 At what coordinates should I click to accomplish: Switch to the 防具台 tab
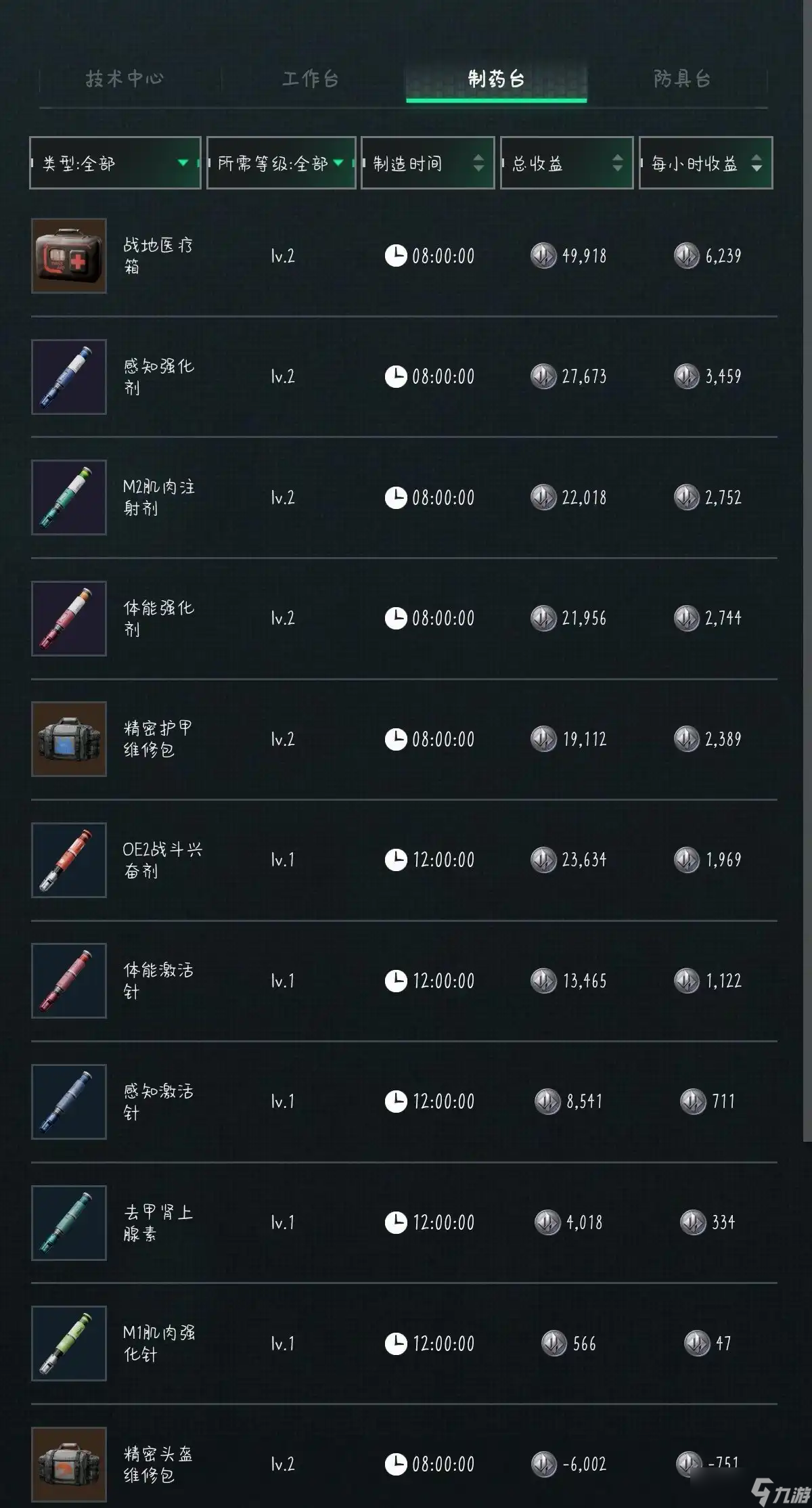681,79
